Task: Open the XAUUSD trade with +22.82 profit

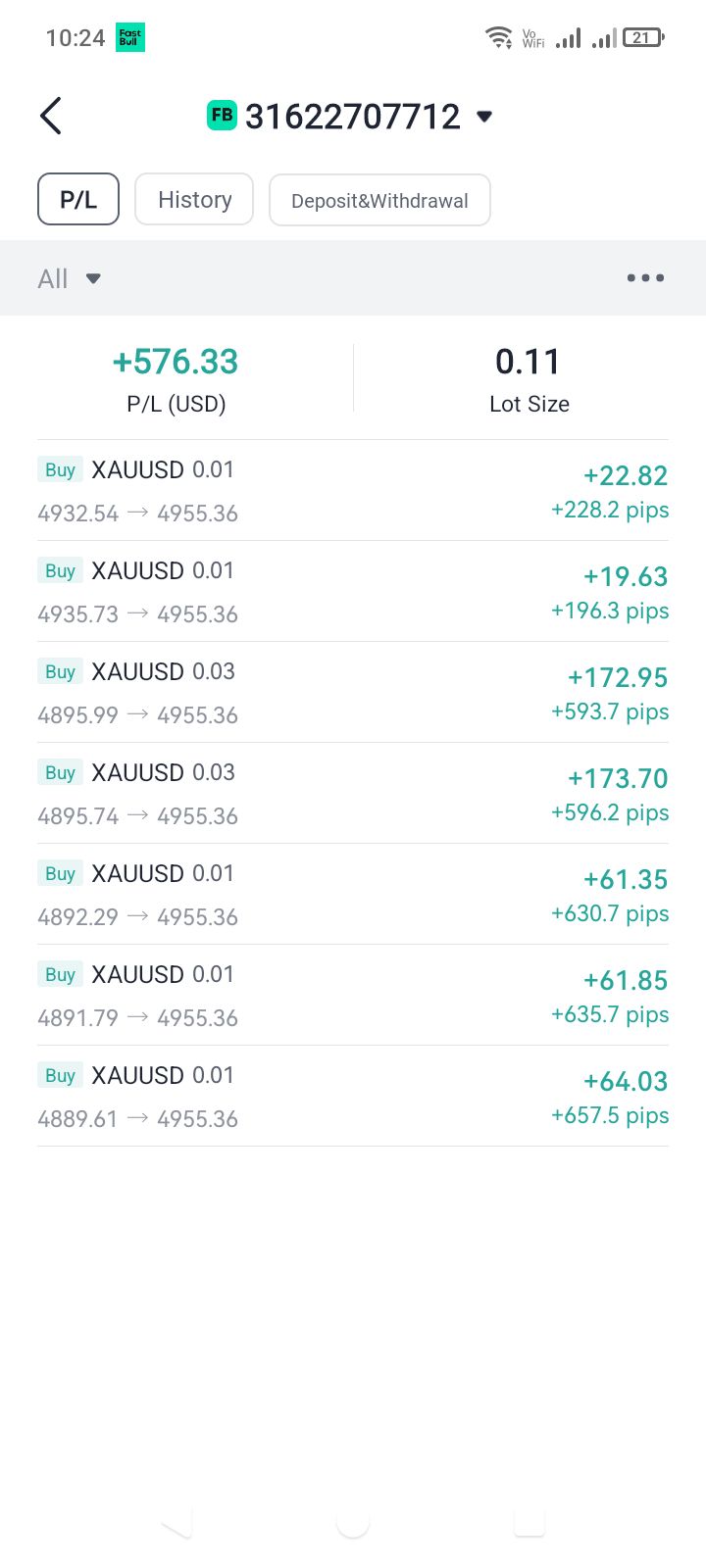Action: pos(353,491)
